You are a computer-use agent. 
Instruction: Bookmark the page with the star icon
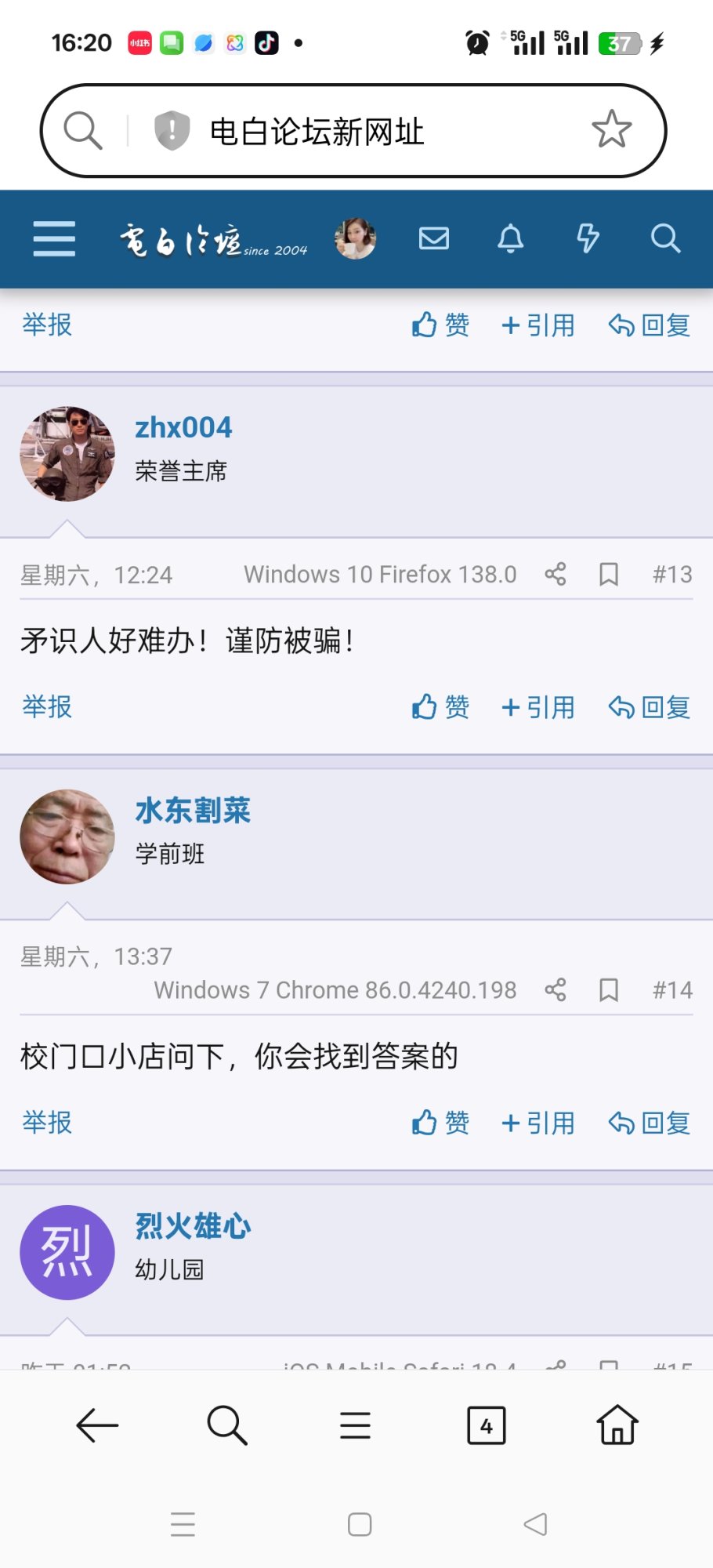pos(611,130)
